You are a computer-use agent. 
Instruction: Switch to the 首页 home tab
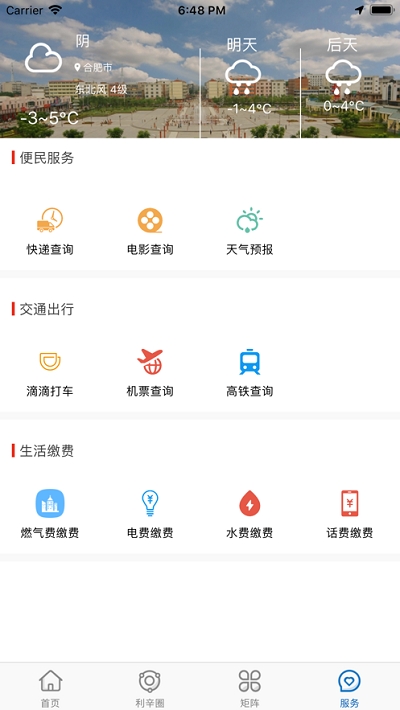pyautogui.click(x=50, y=688)
